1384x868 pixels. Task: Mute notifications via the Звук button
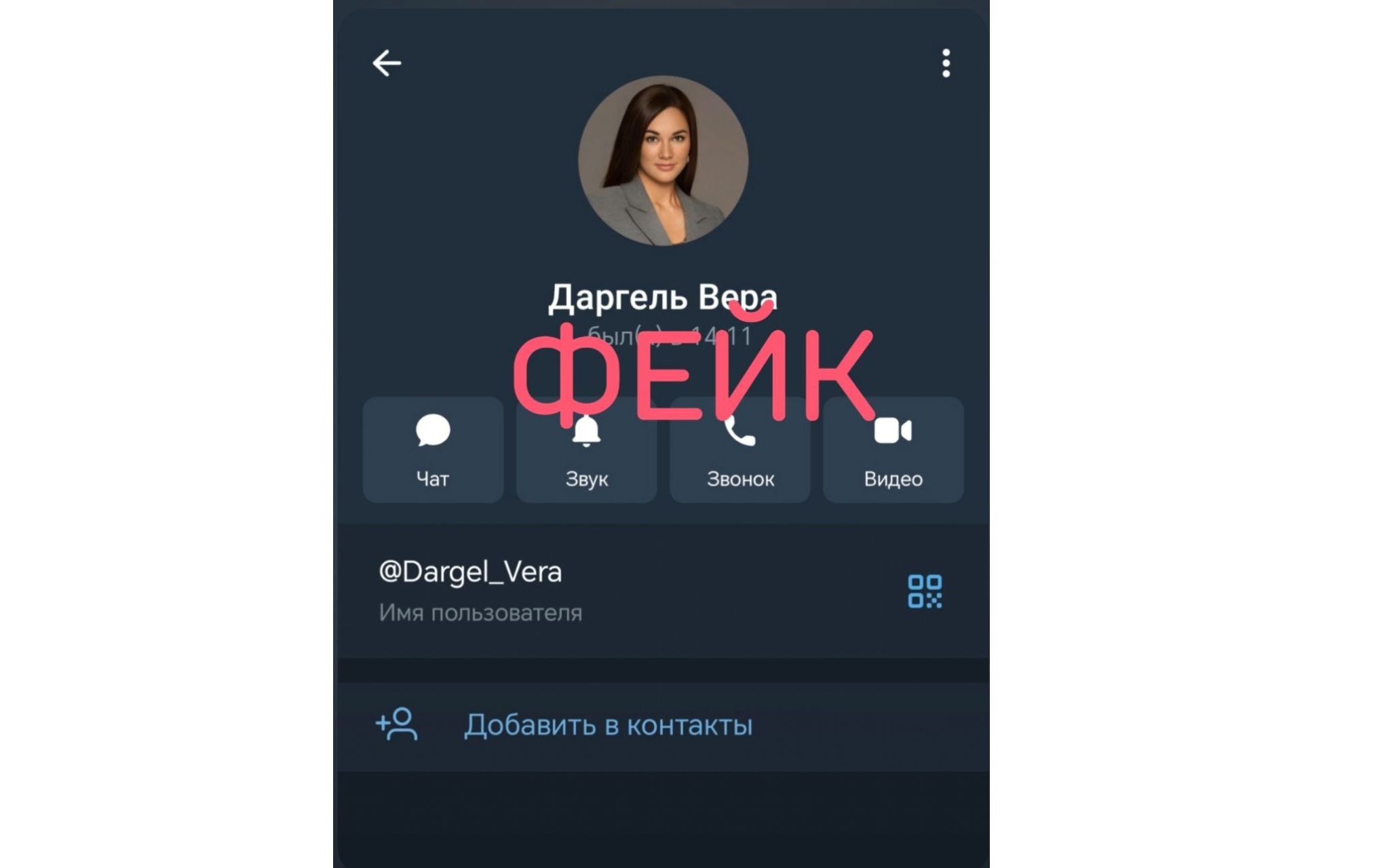(586, 450)
